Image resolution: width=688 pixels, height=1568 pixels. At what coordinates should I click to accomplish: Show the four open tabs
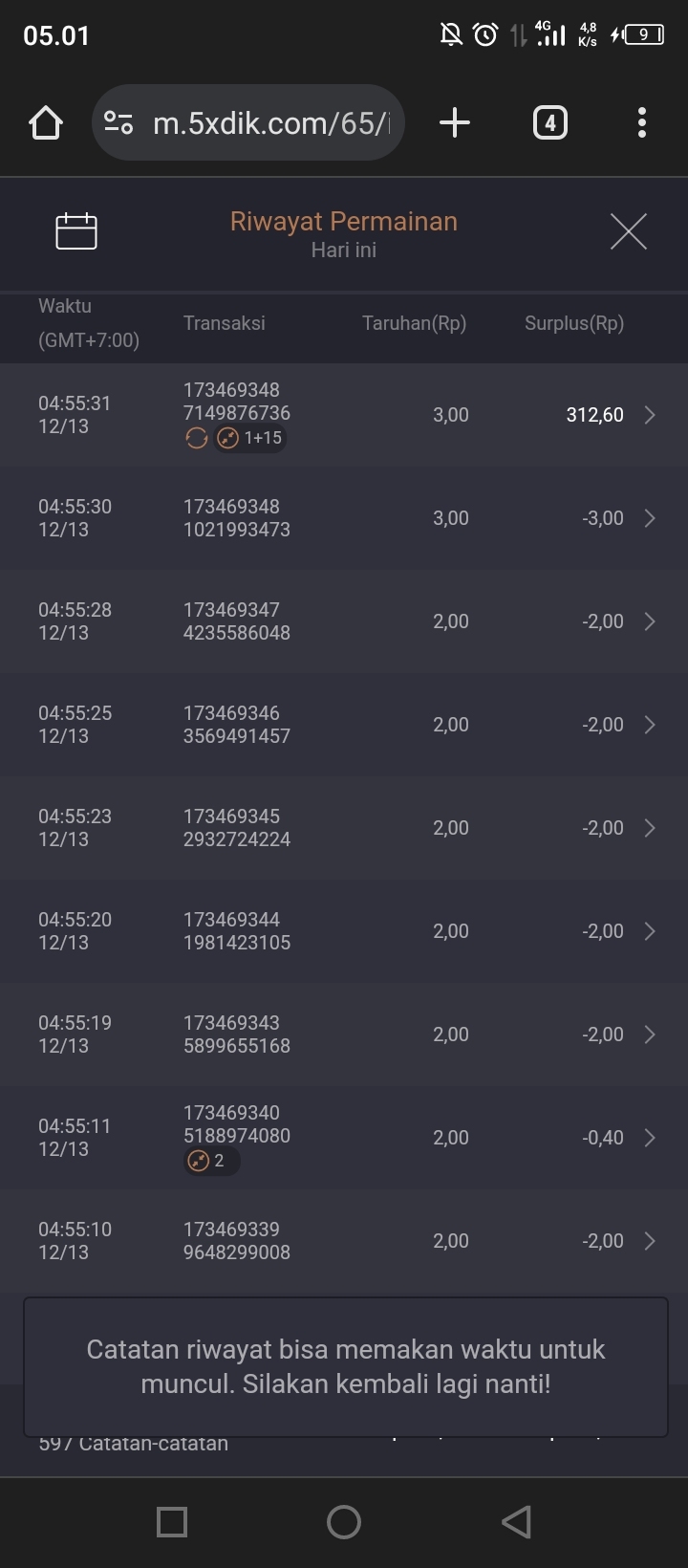549,122
